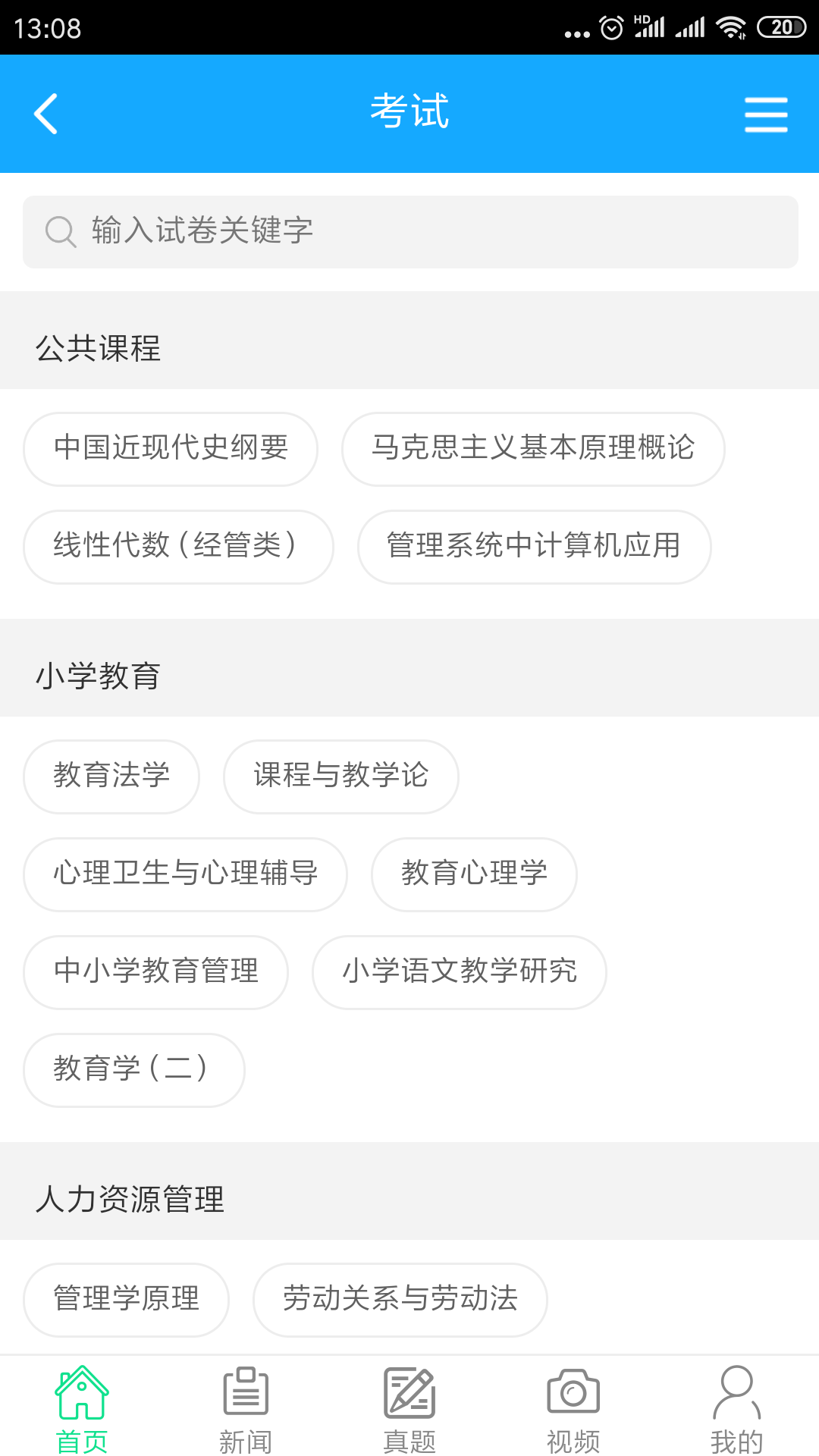
Task: Open 教育心理学
Action: 475,874
